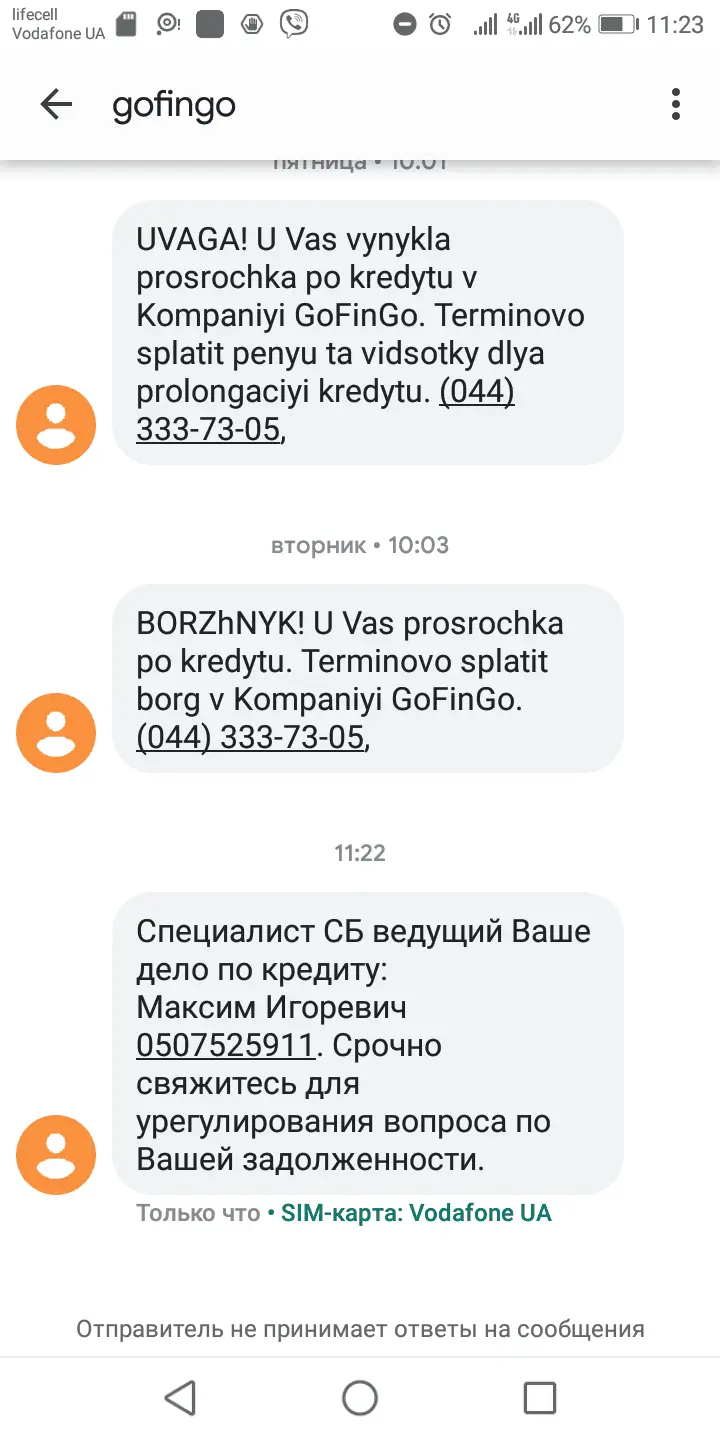Dial the underlined number 0507525911
The image size is (720, 1440).
(226, 1046)
